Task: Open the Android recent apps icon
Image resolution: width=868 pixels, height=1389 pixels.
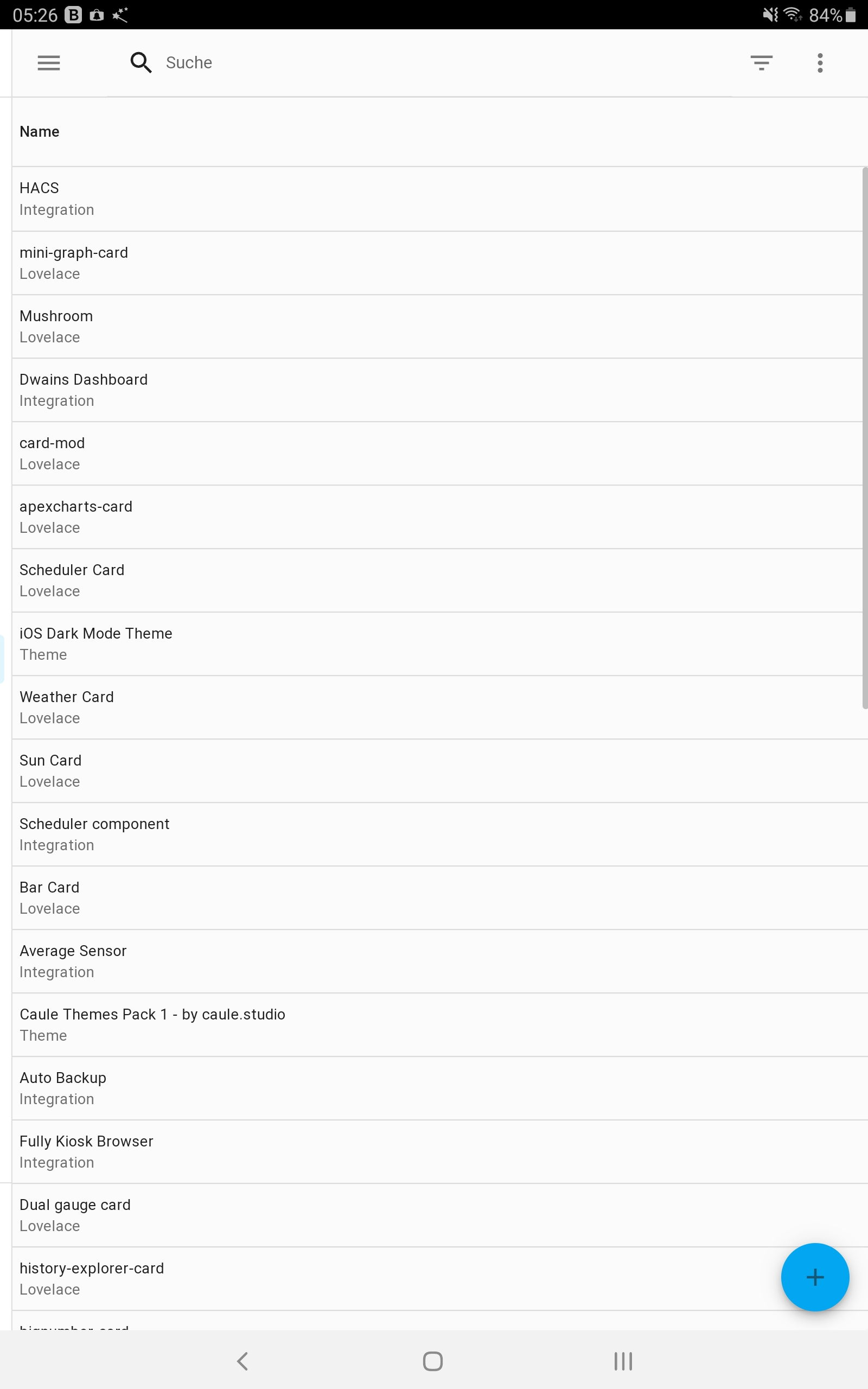Action: tap(622, 1361)
